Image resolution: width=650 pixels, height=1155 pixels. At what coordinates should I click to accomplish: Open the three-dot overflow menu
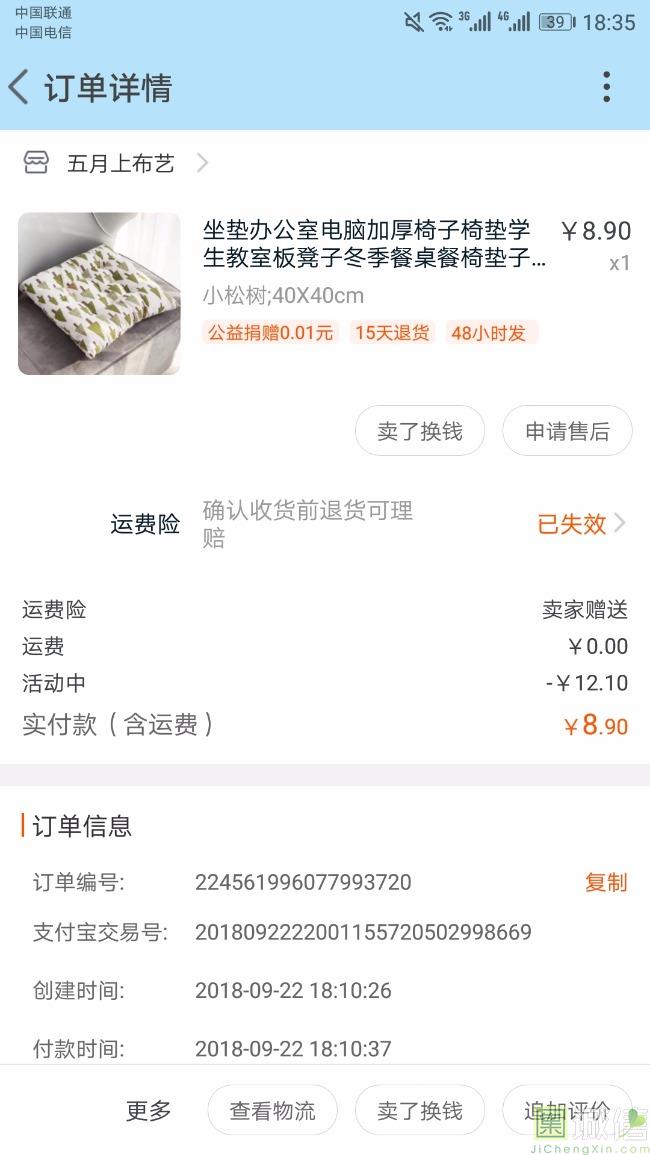pyautogui.click(x=606, y=88)
